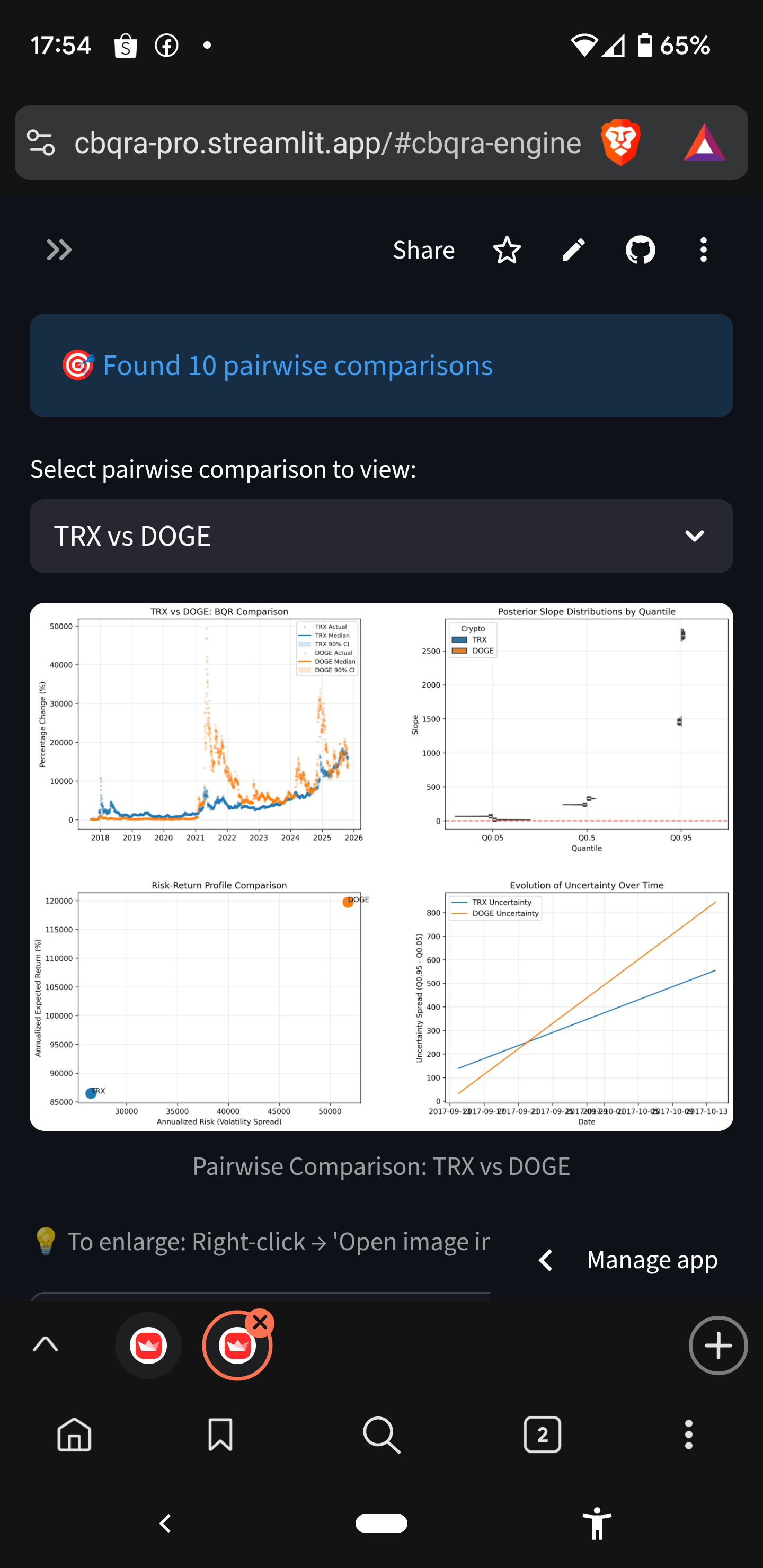Expand the TRX vs DOGE comparison dropdown

pyautogui.click(x=381, y=536)
